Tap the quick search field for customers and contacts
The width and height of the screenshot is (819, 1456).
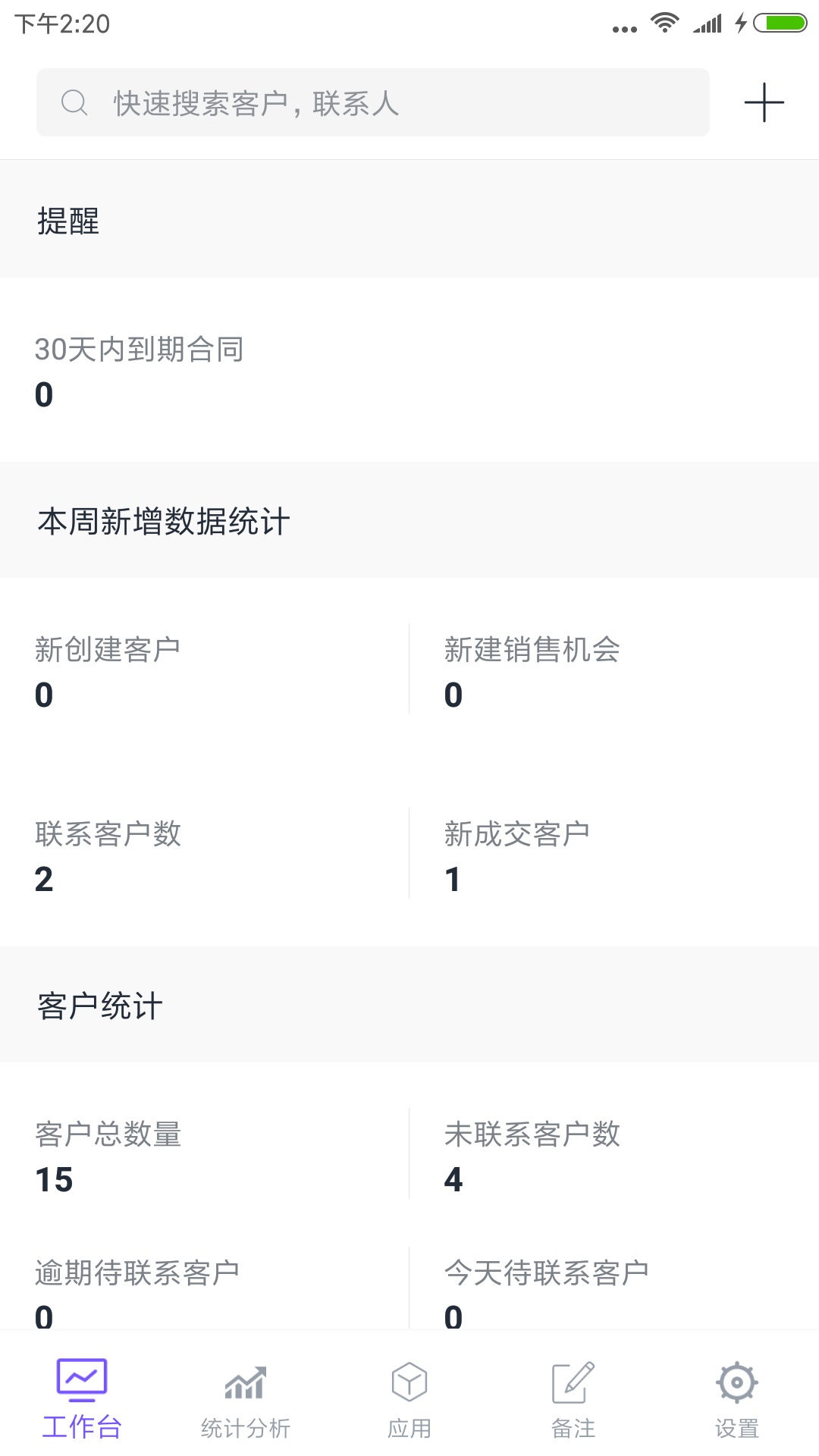click(x=372, y=102)
